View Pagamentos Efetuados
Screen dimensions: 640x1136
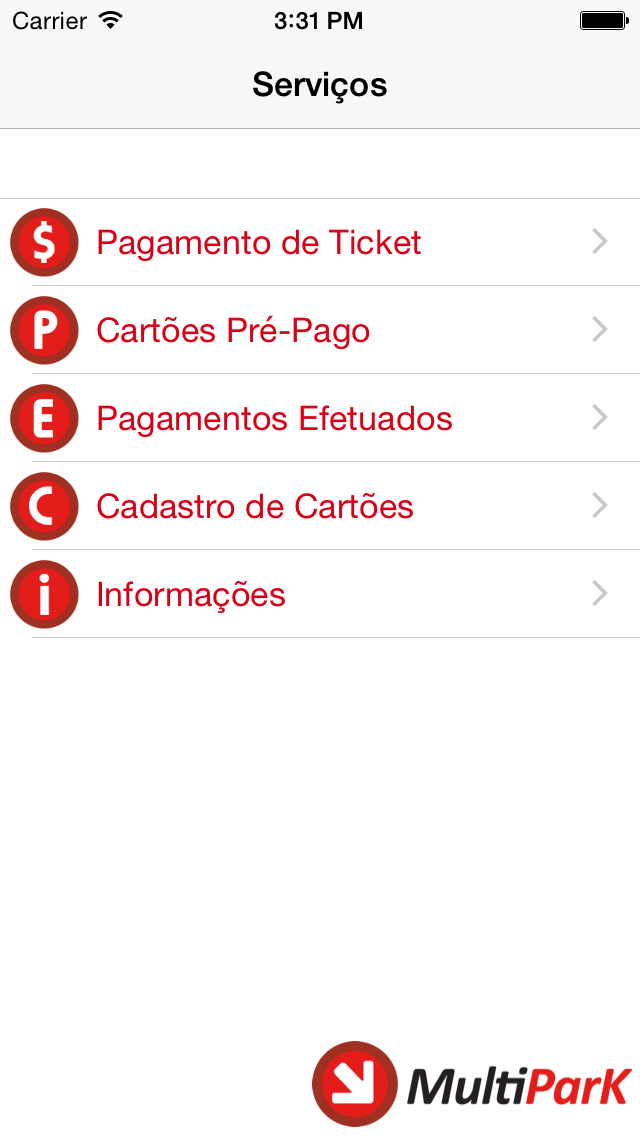[274, 419]
